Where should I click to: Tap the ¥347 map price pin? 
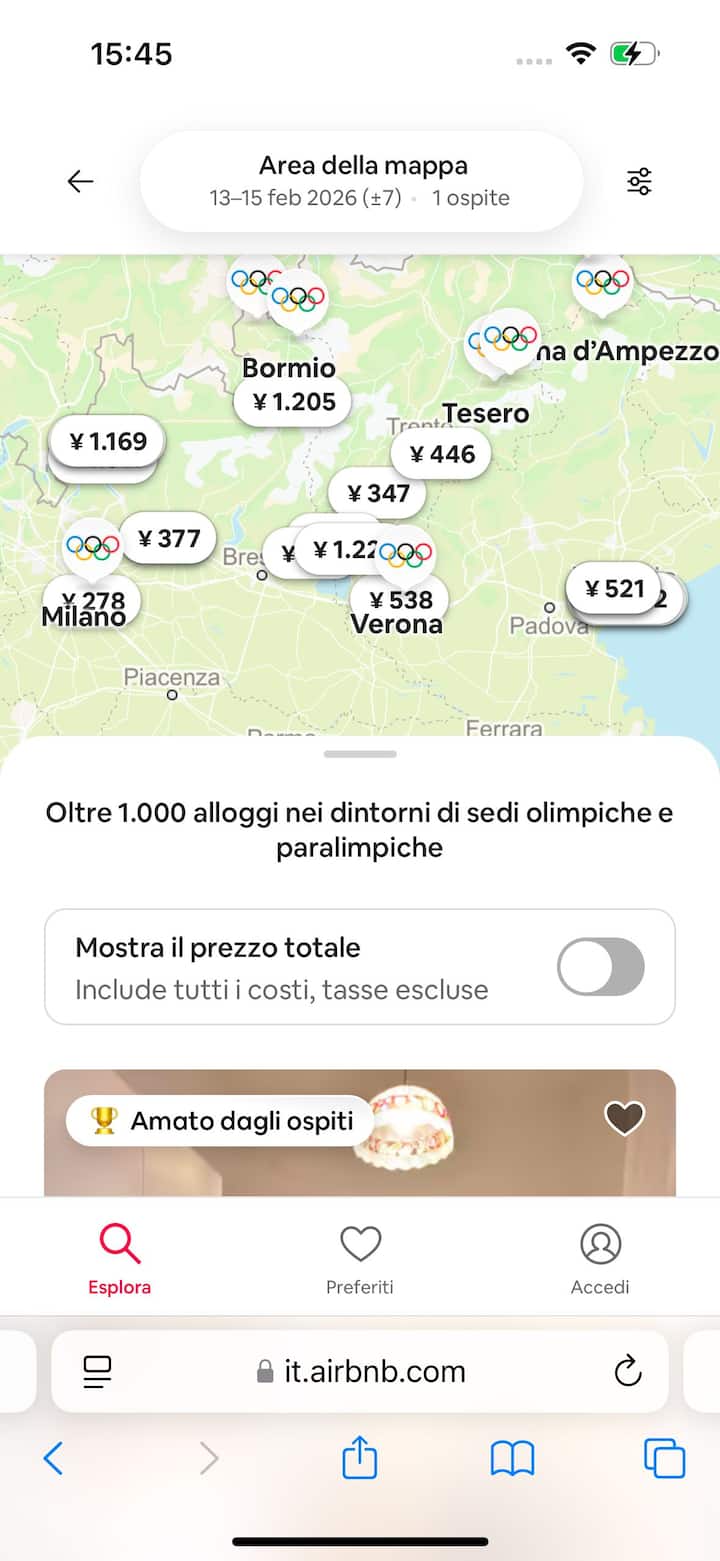[x=377, y=493]
